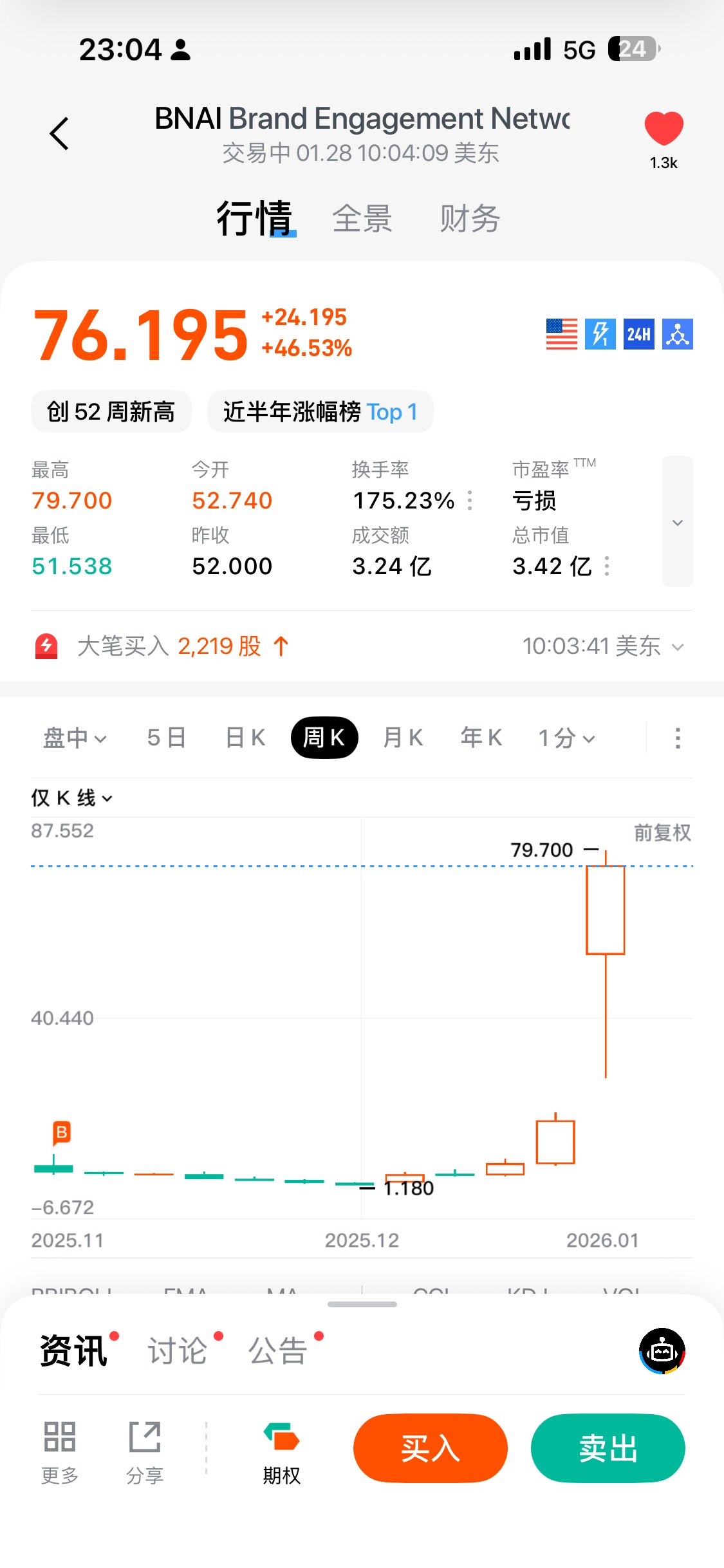This screenshot has width=724, height=1568.
Task: Tap 卖出 to sell the stock
Action: click(608, 1448)
